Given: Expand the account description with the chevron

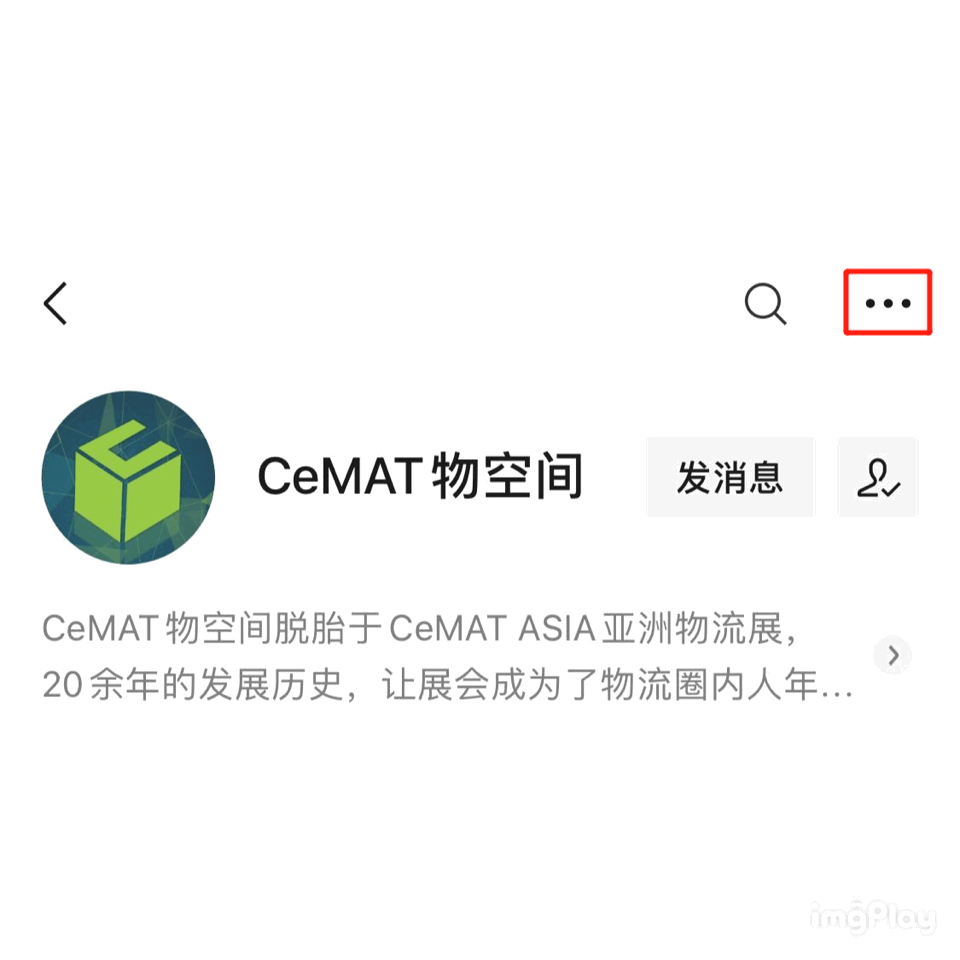Looking at the screenshot, I should pos(893,656).
